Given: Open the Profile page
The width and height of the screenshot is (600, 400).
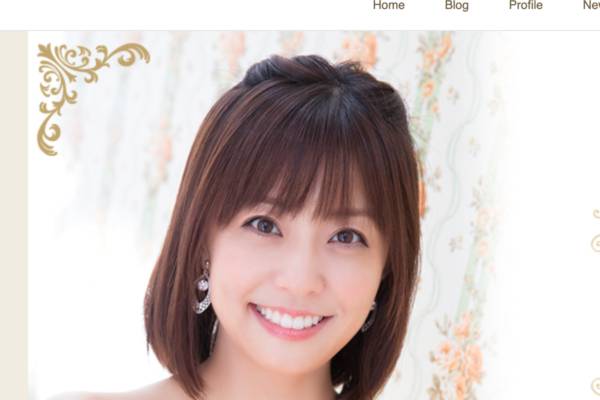Looking at the screenshot, I should [525, 6].
